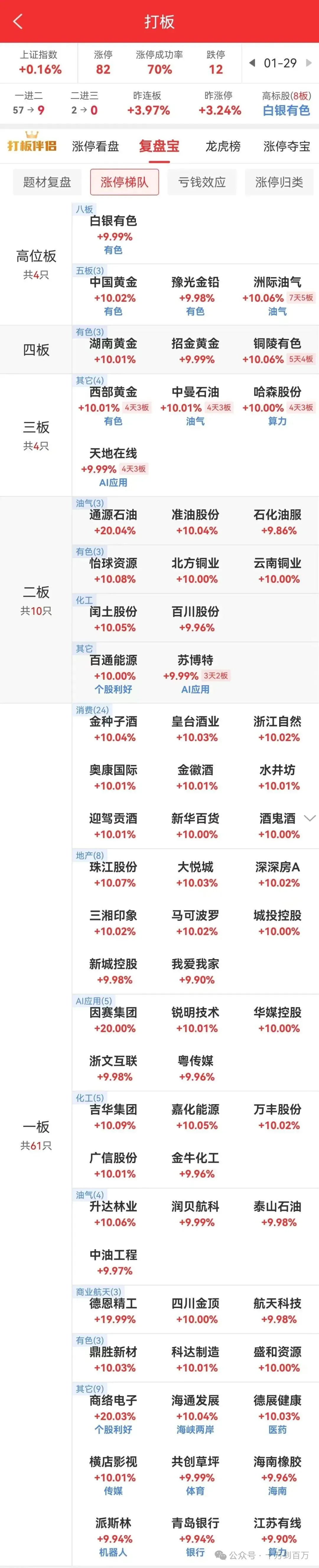Open the 通源石油 stock details
The width and height of the screenshot is (319, 1568).
(114, 522)
